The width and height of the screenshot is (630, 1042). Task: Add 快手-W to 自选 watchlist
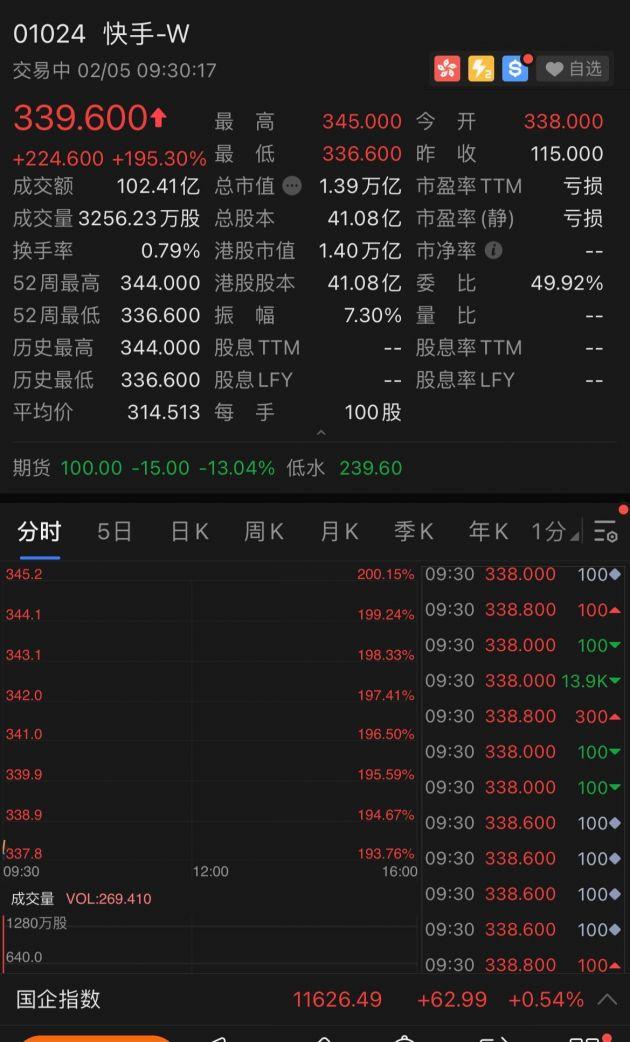click(x=573, y=68)
